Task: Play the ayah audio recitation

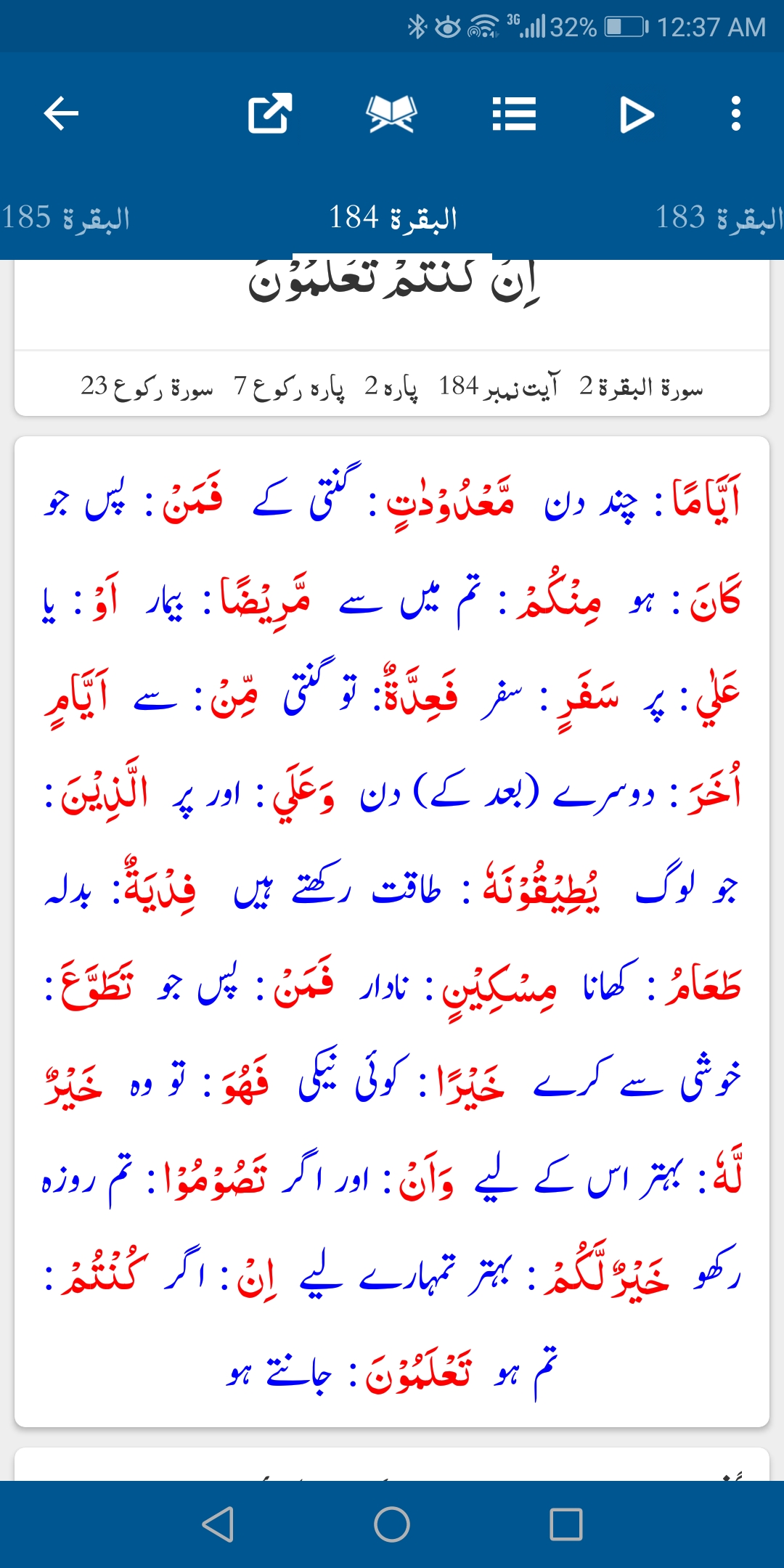Action: [637, 114]
